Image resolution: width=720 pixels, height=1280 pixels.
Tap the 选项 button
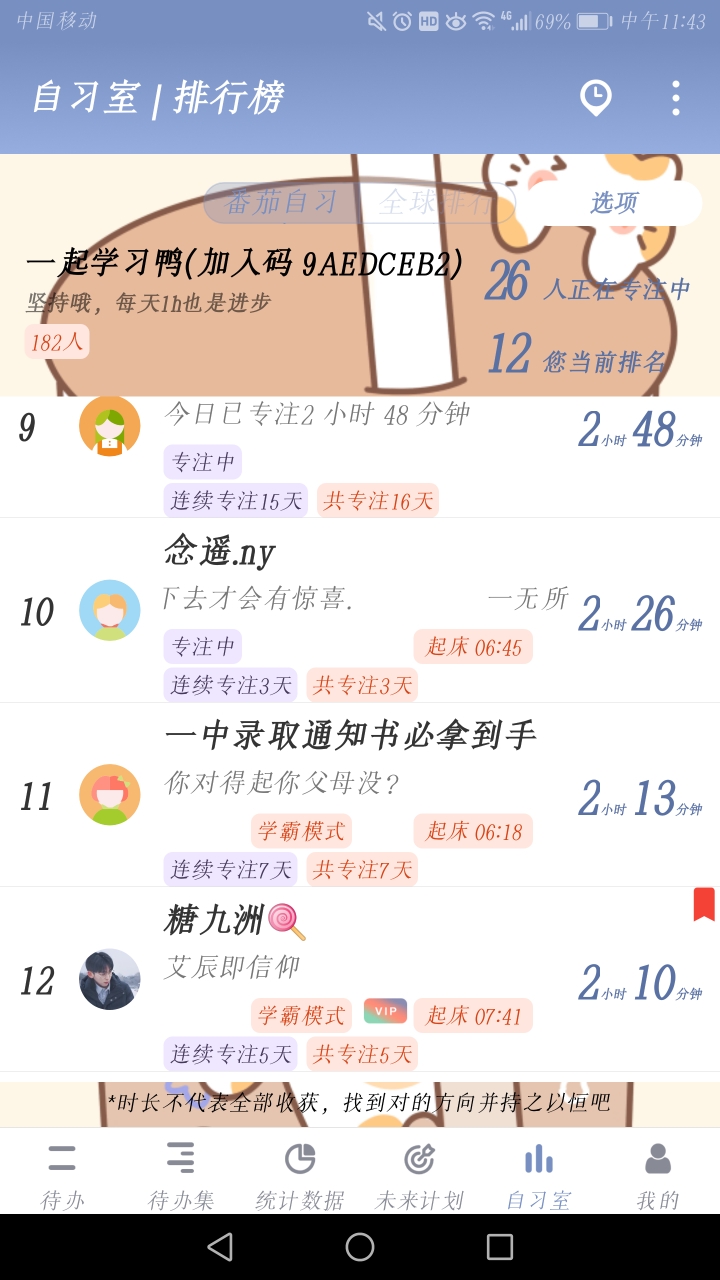click(613, 203)
